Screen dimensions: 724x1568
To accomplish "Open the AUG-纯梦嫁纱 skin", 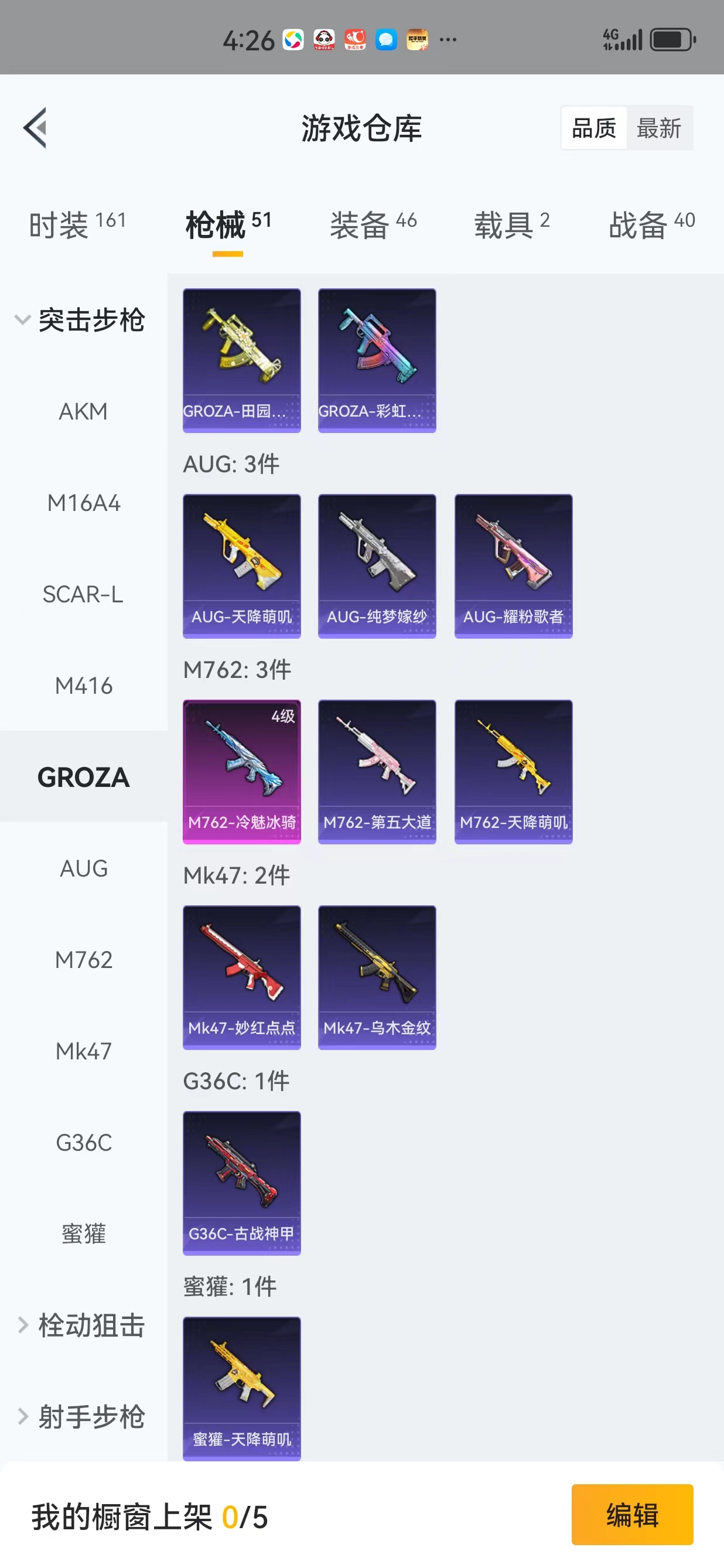I will pos(377,567).
